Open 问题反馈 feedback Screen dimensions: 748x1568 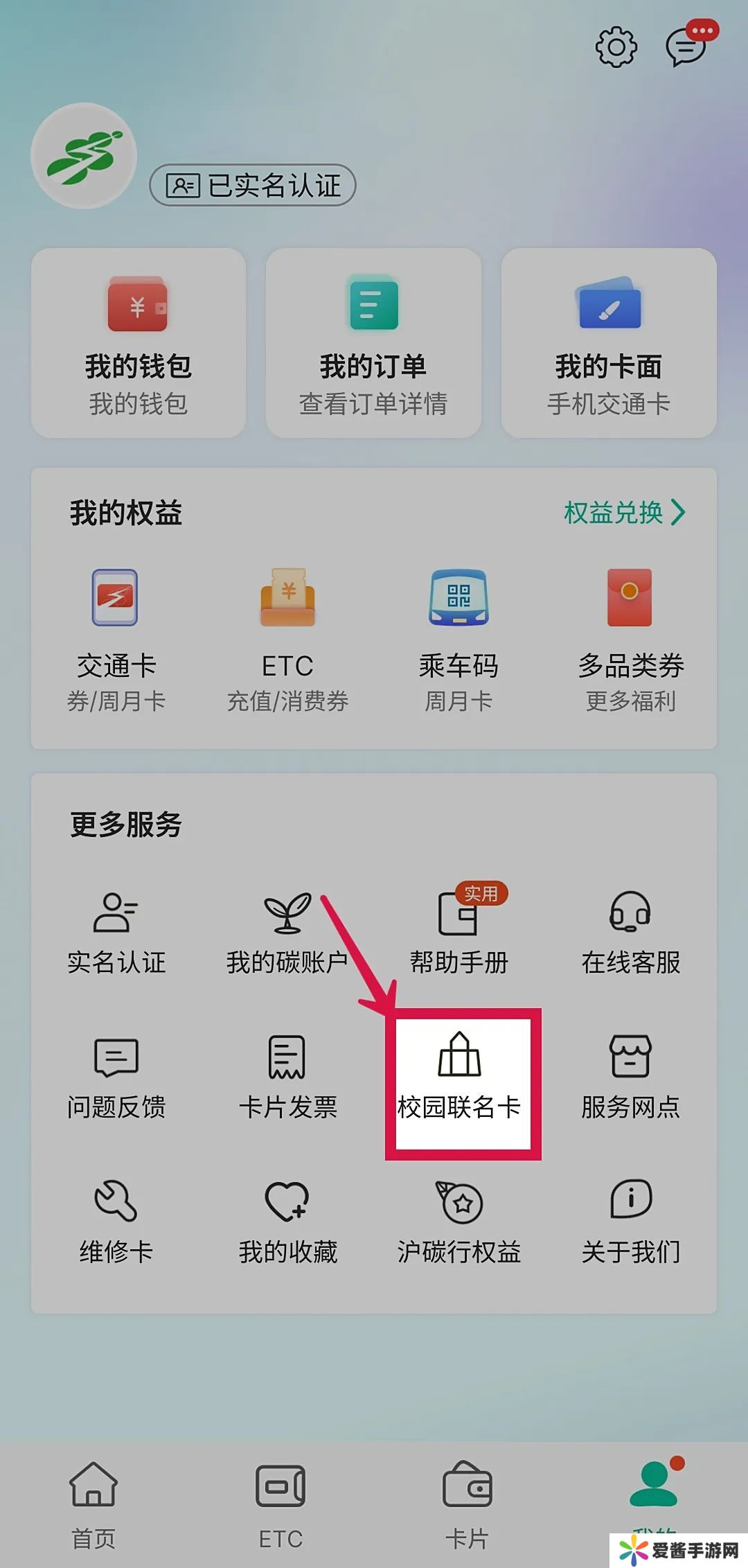coord(116,1077)
